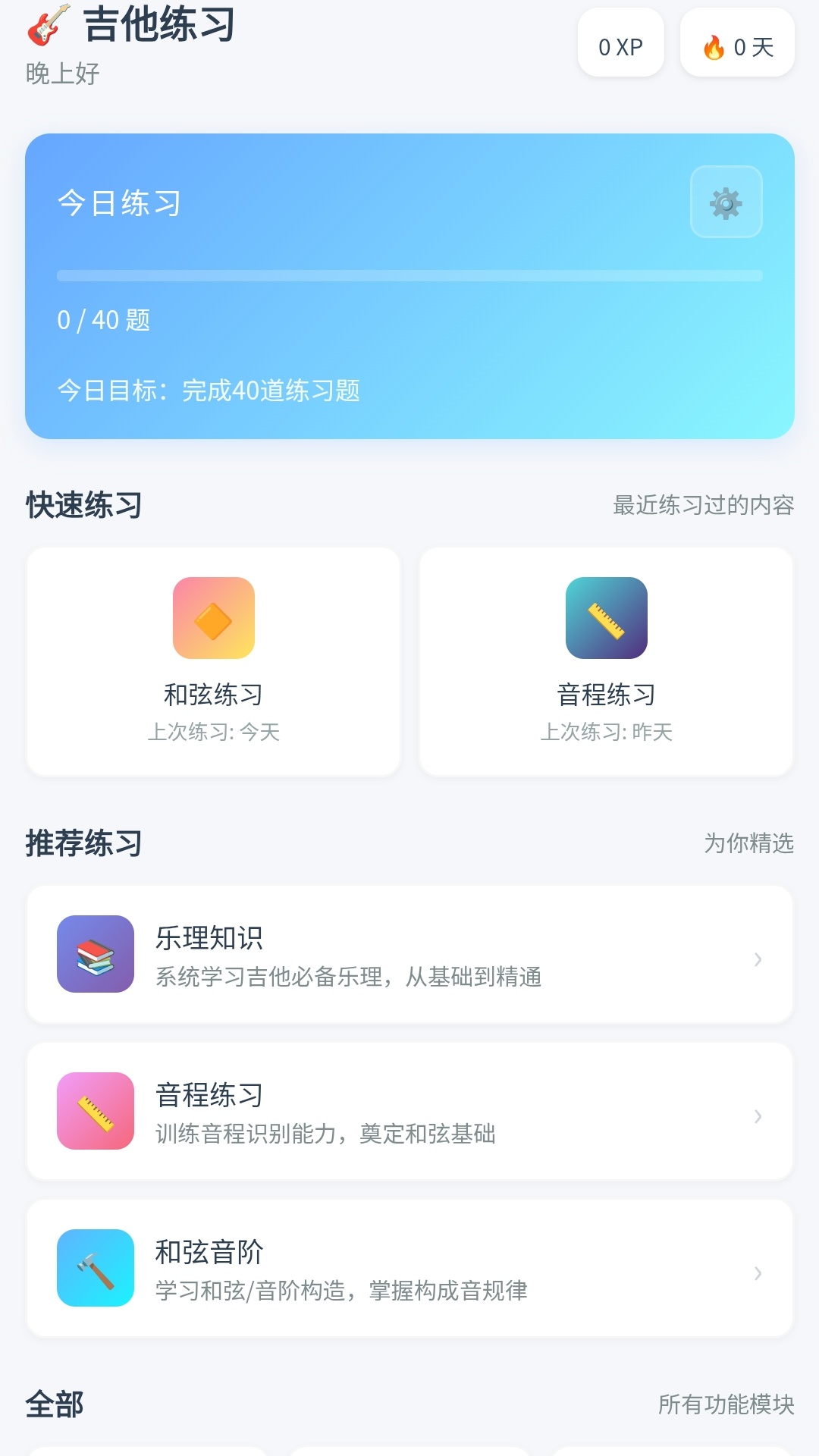Open today's practice settings gear
The width and height of the screenshot is (819, 1456).
click(x=726, y=202)
